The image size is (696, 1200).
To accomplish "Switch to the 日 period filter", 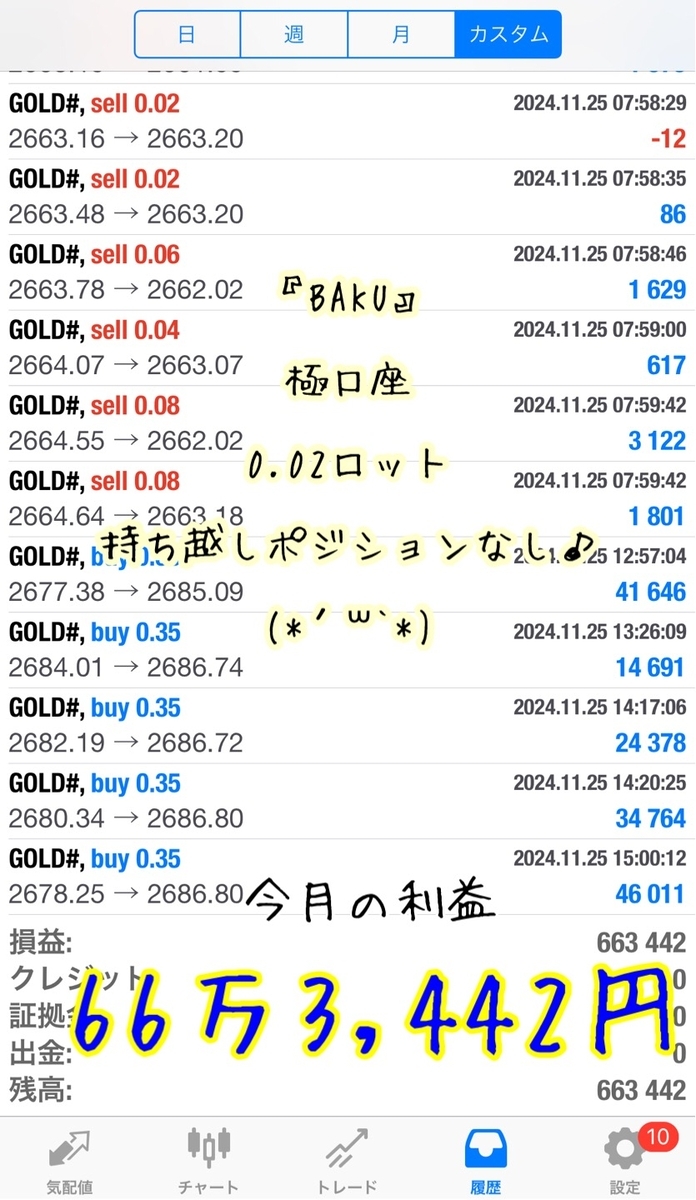I will (187, 35).
